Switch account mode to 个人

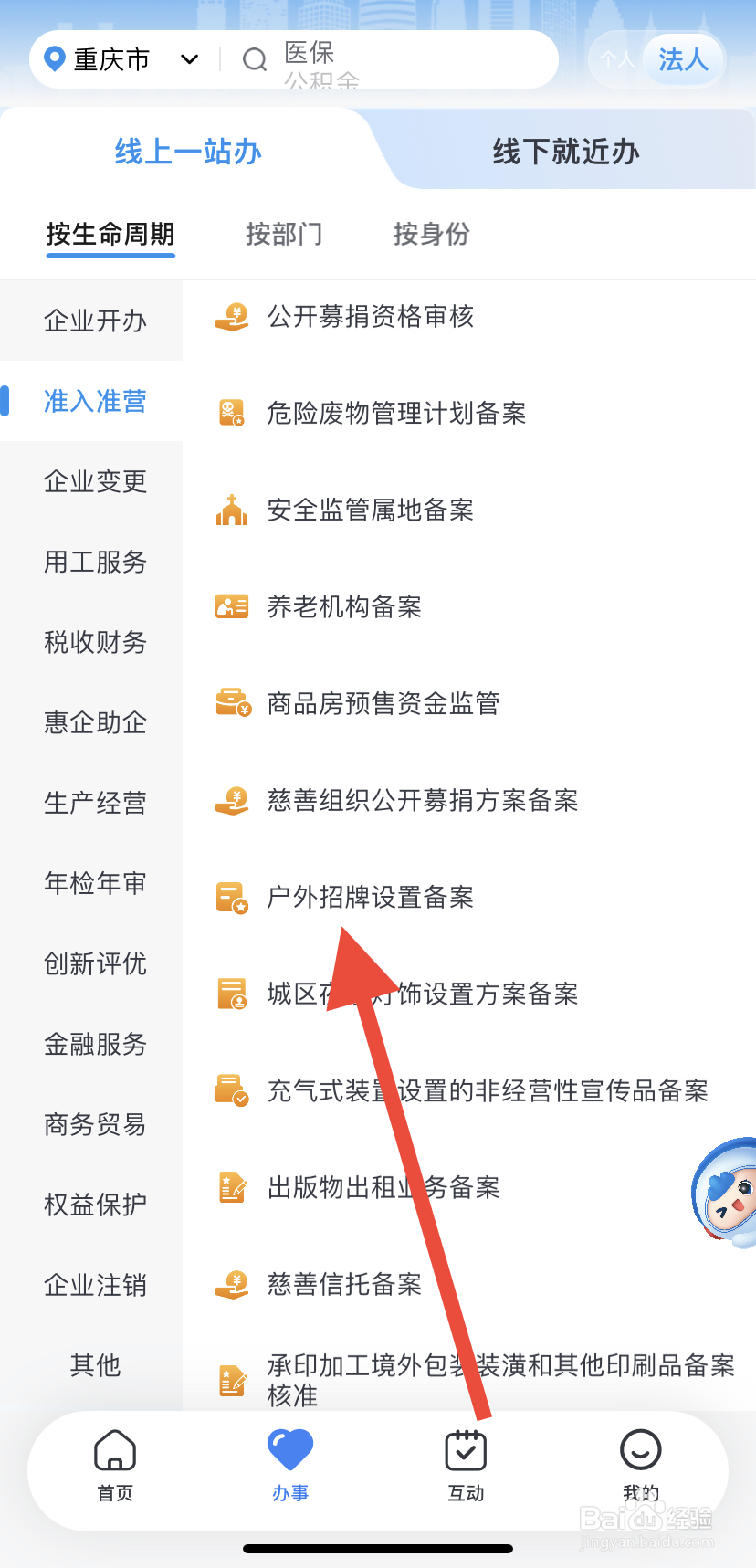coord(617,58)
